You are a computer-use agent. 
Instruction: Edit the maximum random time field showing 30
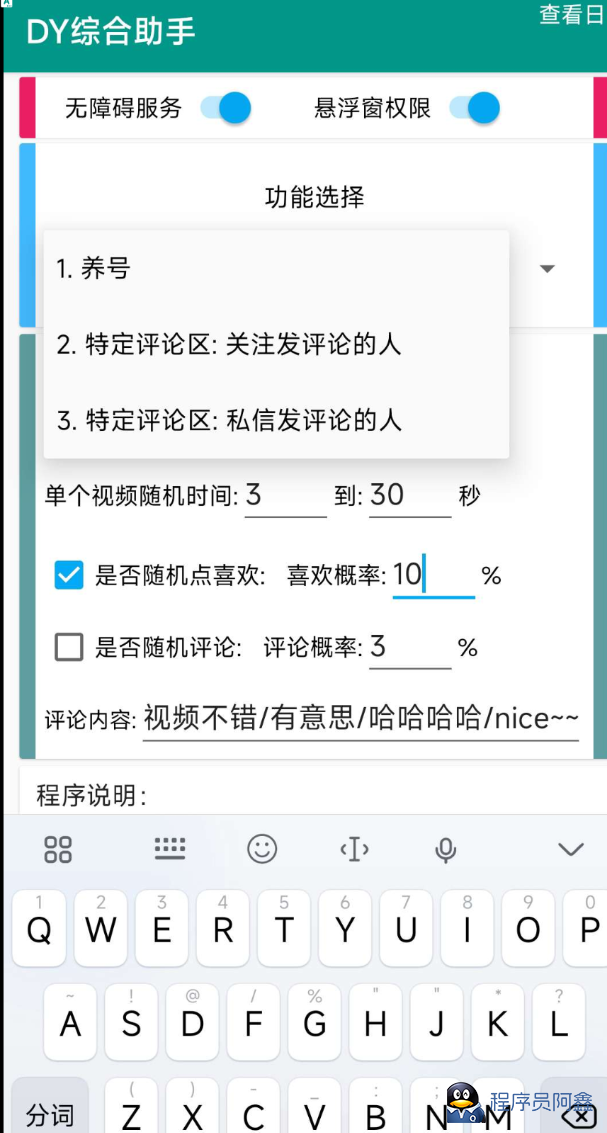tap(410, 496)
